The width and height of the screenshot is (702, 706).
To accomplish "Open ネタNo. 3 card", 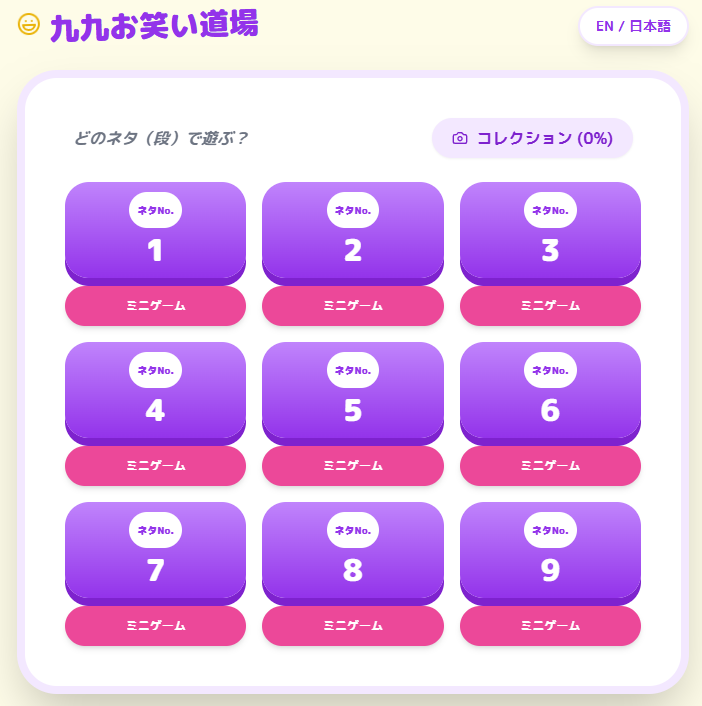I will pos(550,231).
